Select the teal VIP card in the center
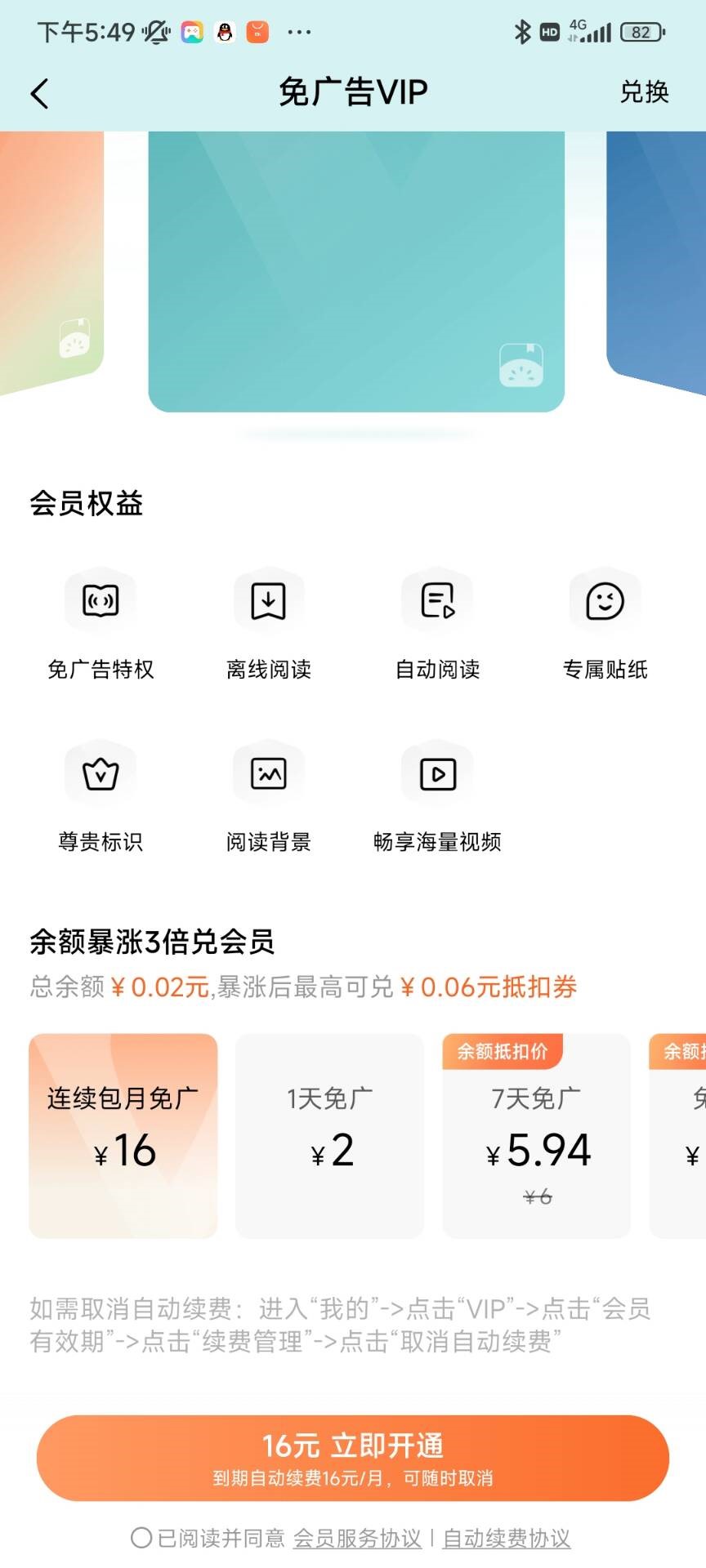The image size is (706, 1568). pyautogui.click(x=356, y=271)
